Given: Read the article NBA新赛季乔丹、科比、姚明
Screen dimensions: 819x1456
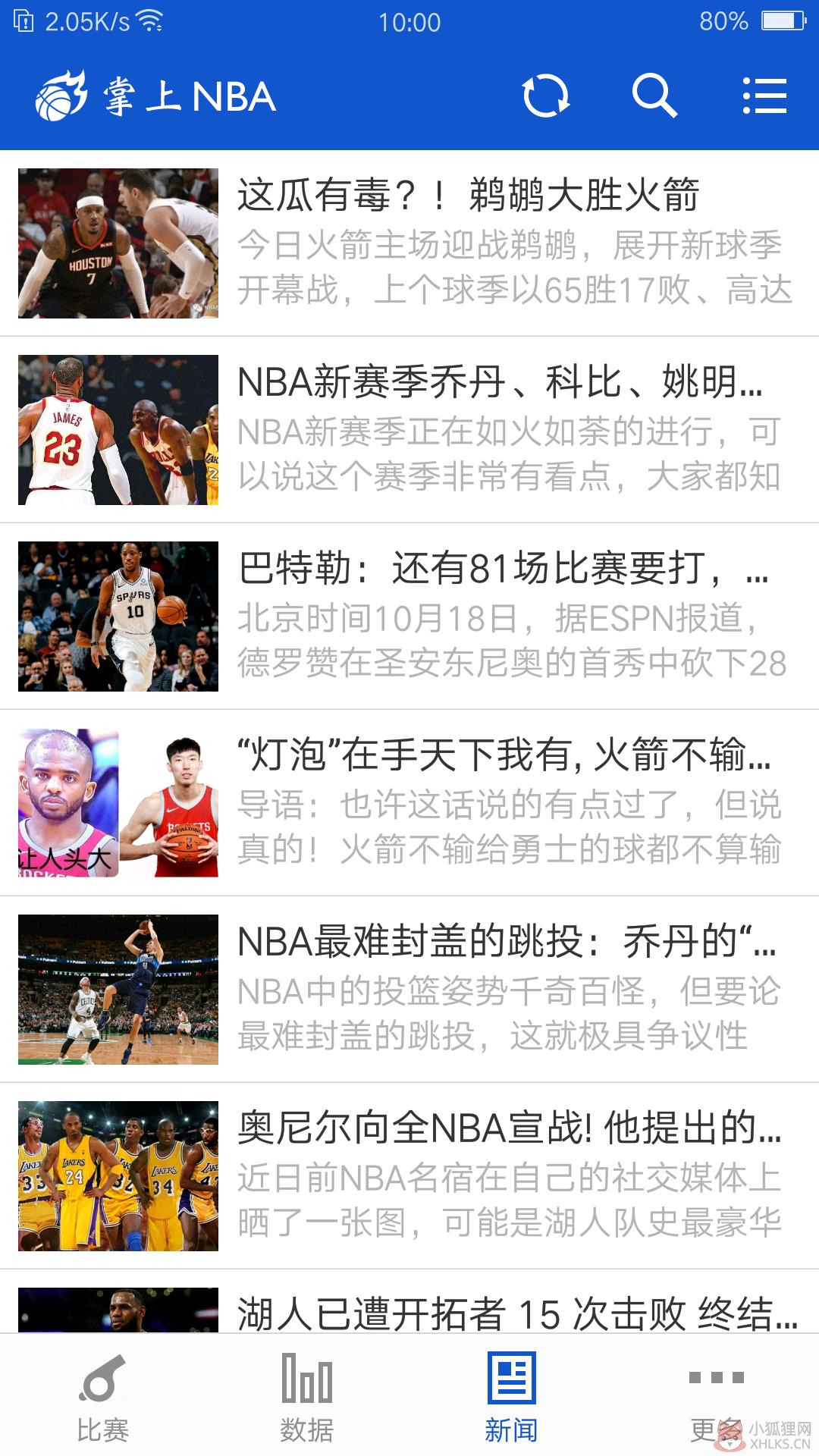Looking at the screenshot, I should click(x=409, y=430).
